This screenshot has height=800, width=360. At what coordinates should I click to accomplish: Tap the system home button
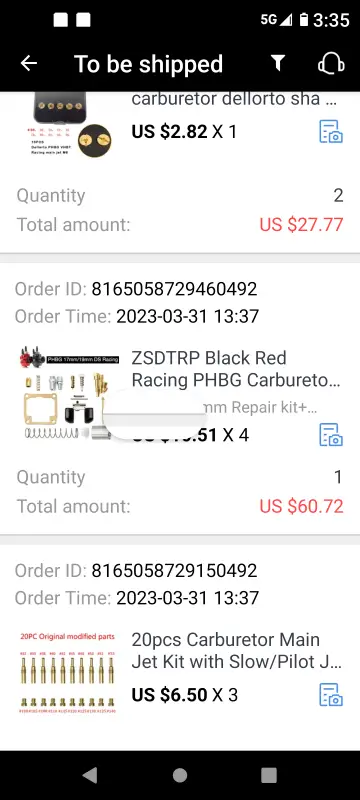coord(180,775)
